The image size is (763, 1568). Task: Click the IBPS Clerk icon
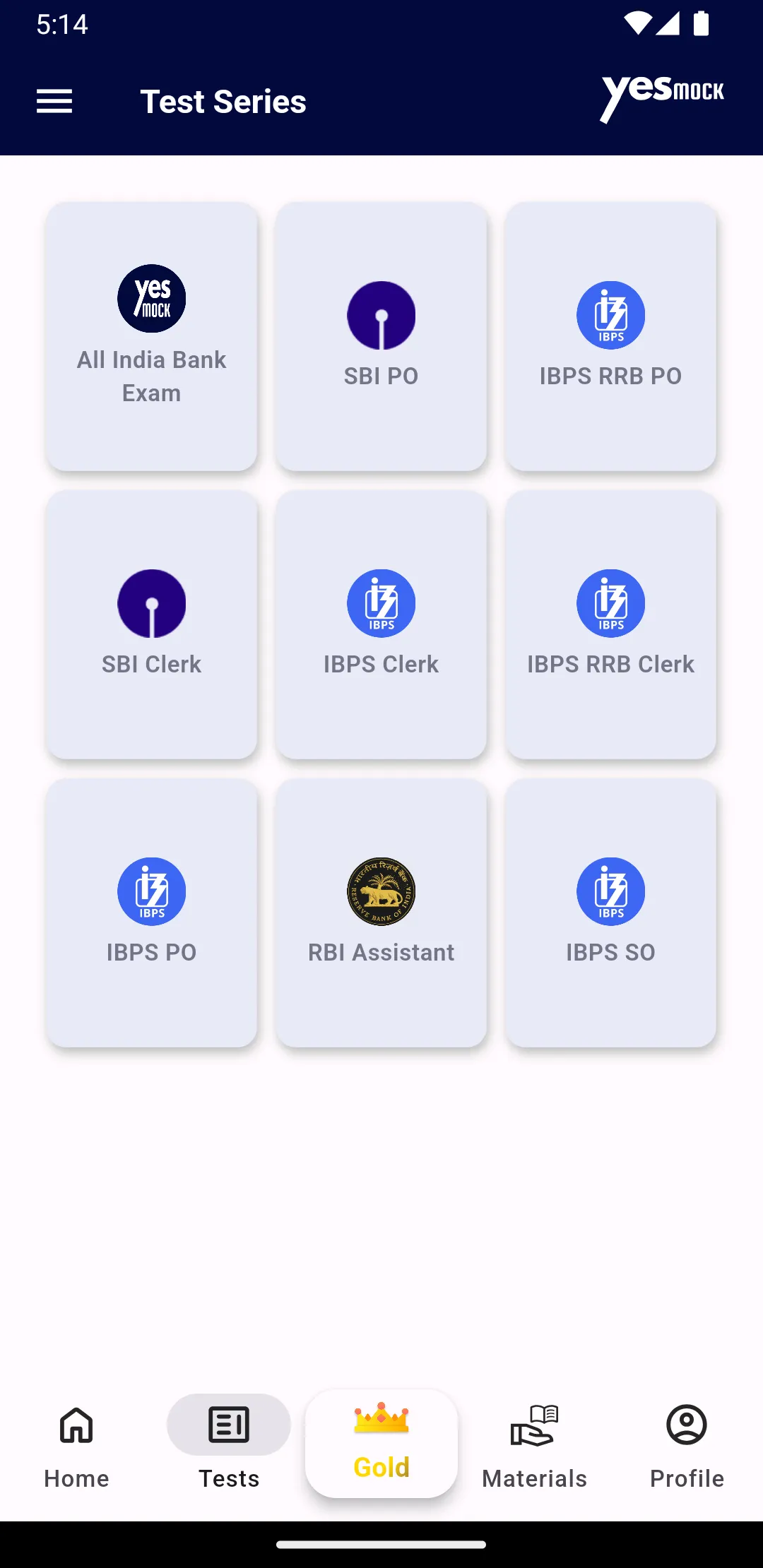click(381, 603)
